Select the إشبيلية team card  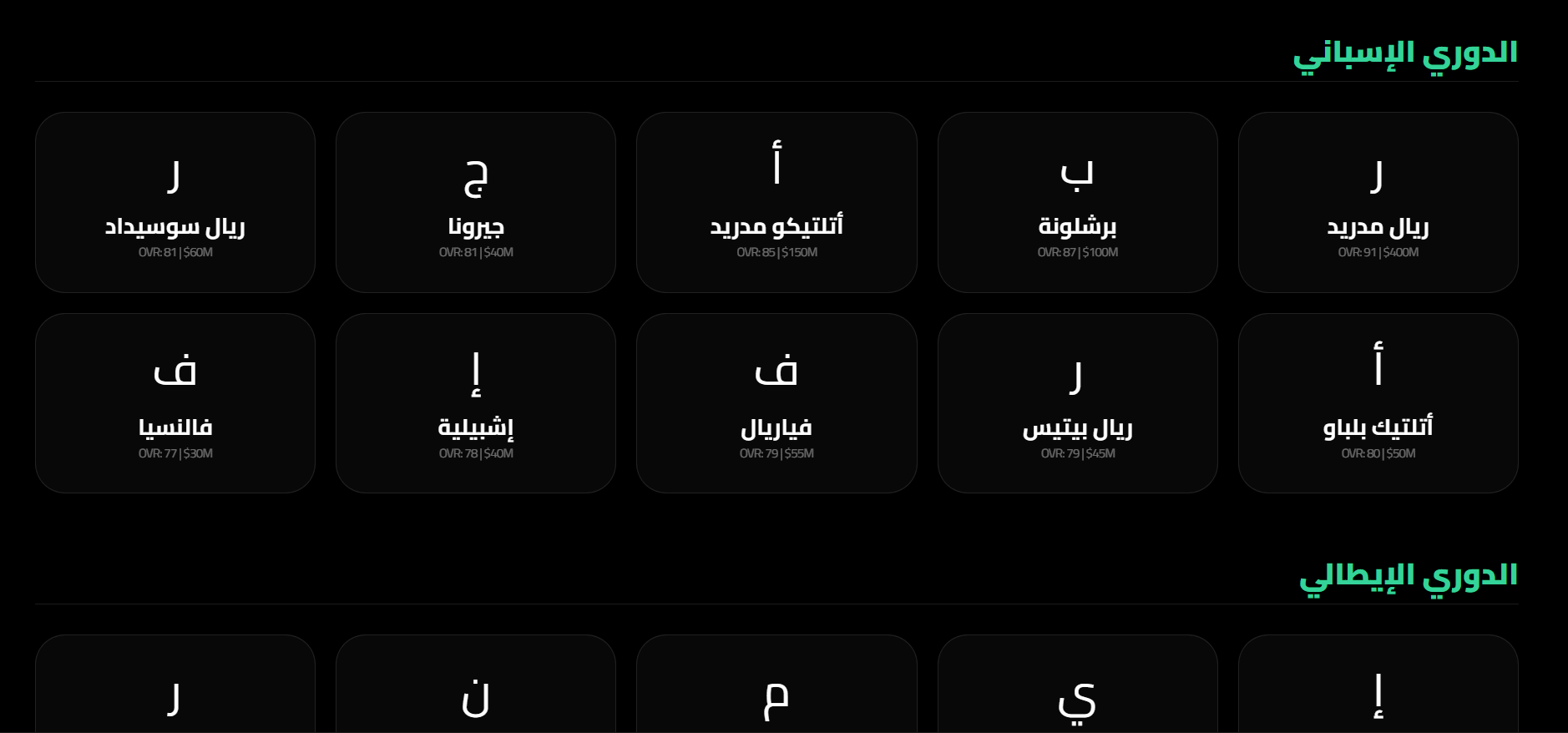[x=476, y=403]
